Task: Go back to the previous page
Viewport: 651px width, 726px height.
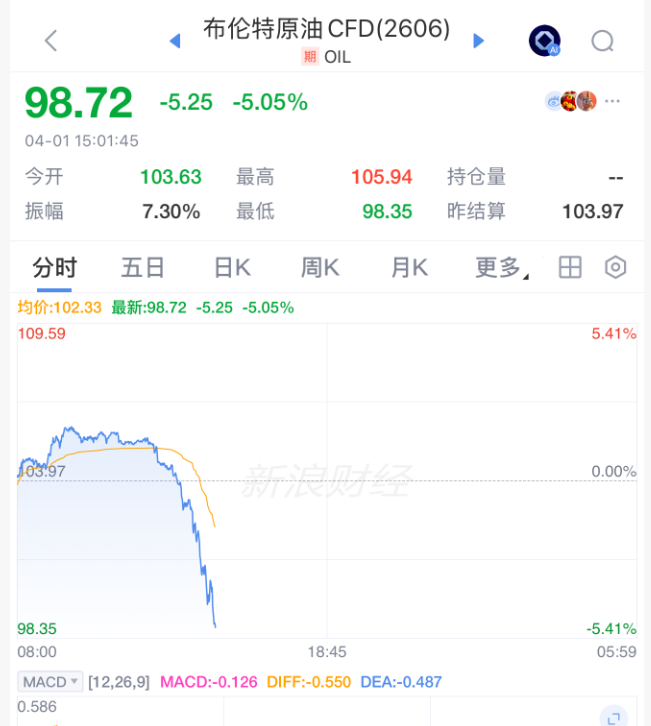Action: [x=51, y=40]
